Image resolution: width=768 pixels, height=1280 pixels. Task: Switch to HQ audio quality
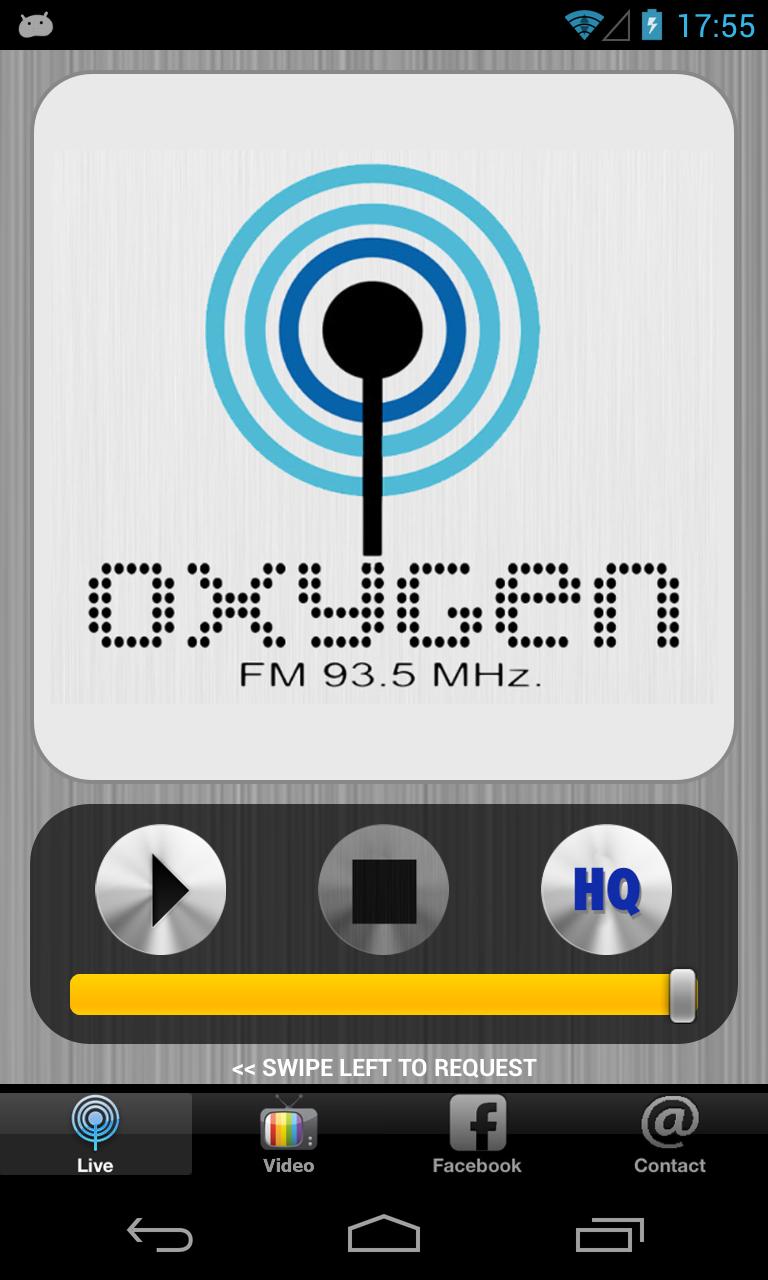point(606,889)
